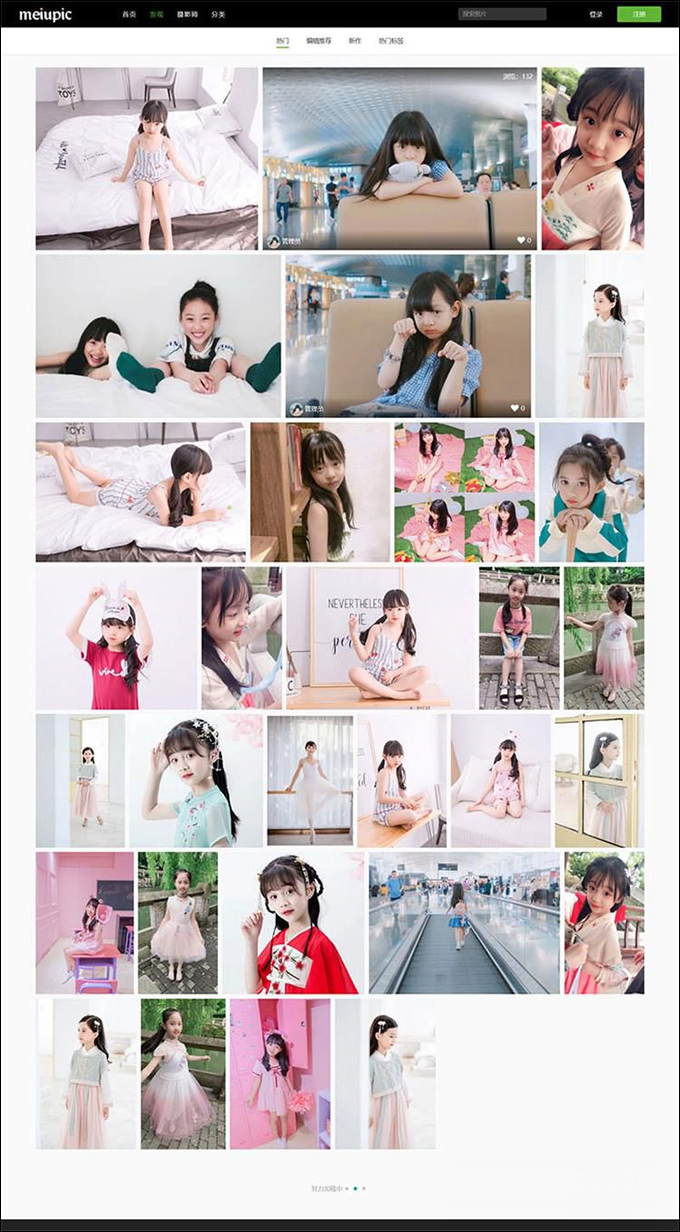Focus the photo search box
Viewport: 680px width, 1232px height.
tap(502, 15)
